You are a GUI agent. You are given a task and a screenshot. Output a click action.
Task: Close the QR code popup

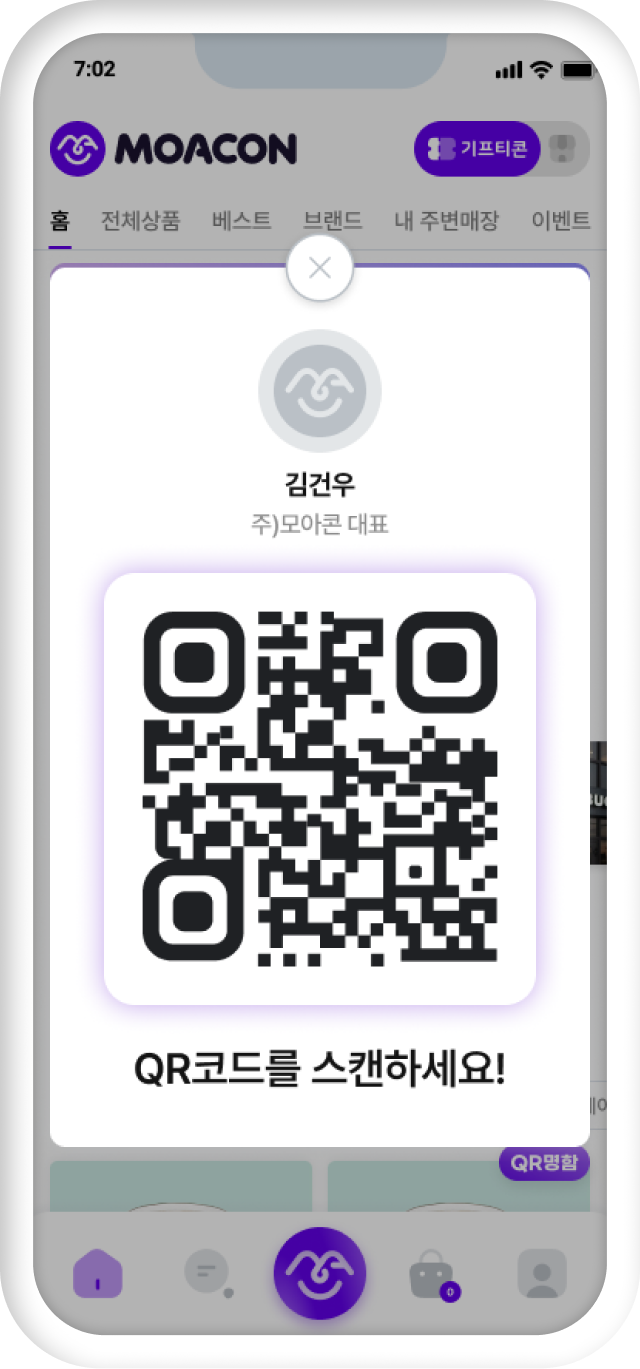tap(320, 268)
